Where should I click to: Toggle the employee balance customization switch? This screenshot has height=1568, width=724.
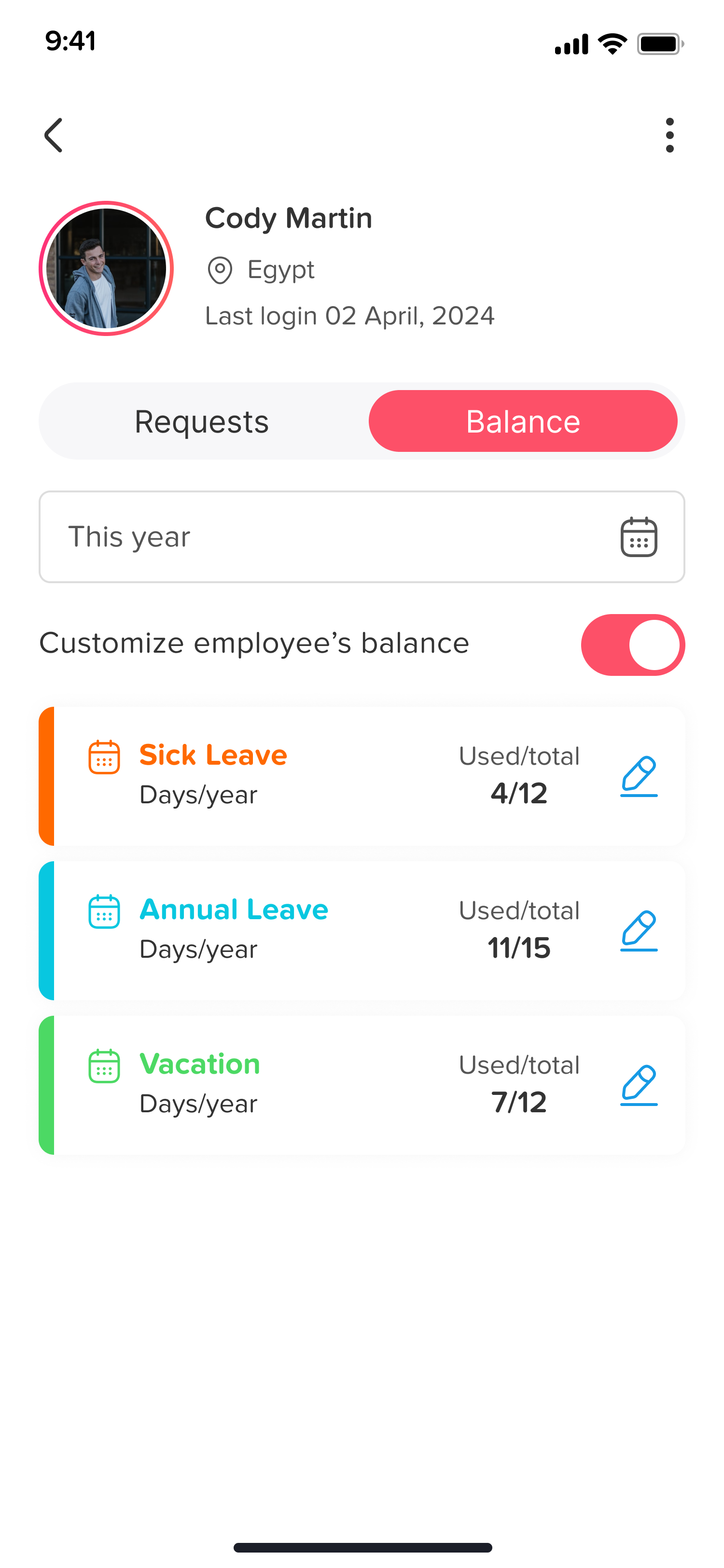click(x=632, y=644)
